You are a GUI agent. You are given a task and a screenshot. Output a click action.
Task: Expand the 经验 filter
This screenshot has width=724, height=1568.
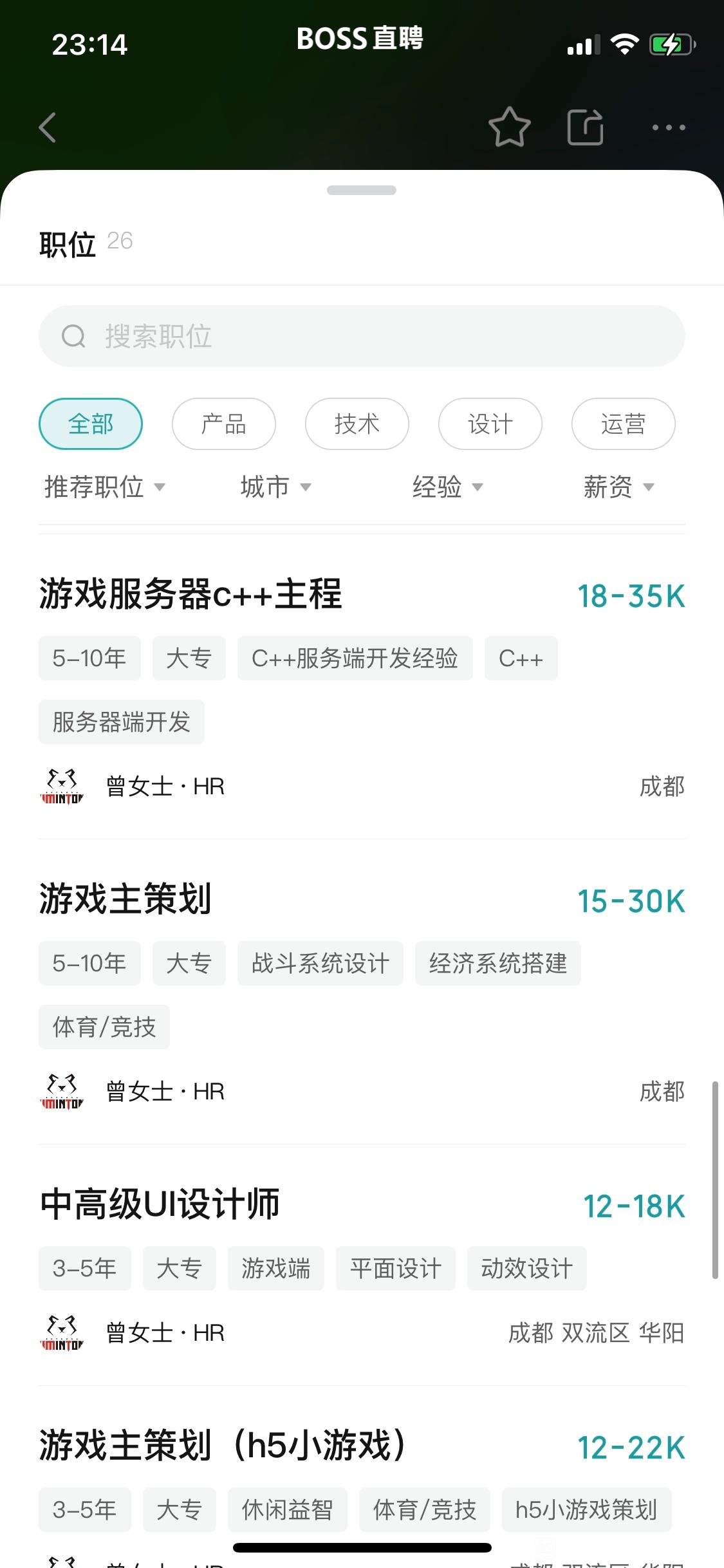pyautogui.click(x=448, y=487)
